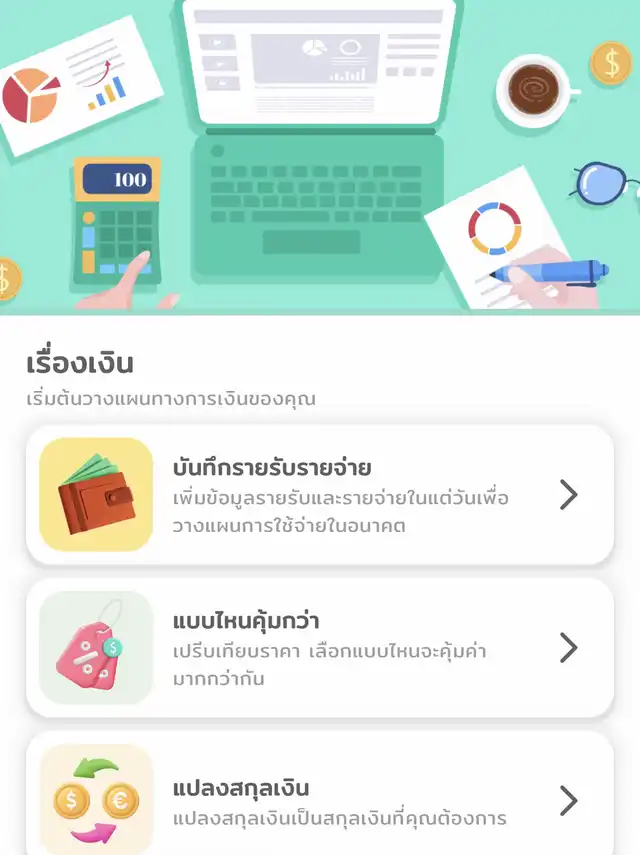
Task: Open the แบบไหนคุ้มกว่า price comparison card
Action: (x=320, y=648)
